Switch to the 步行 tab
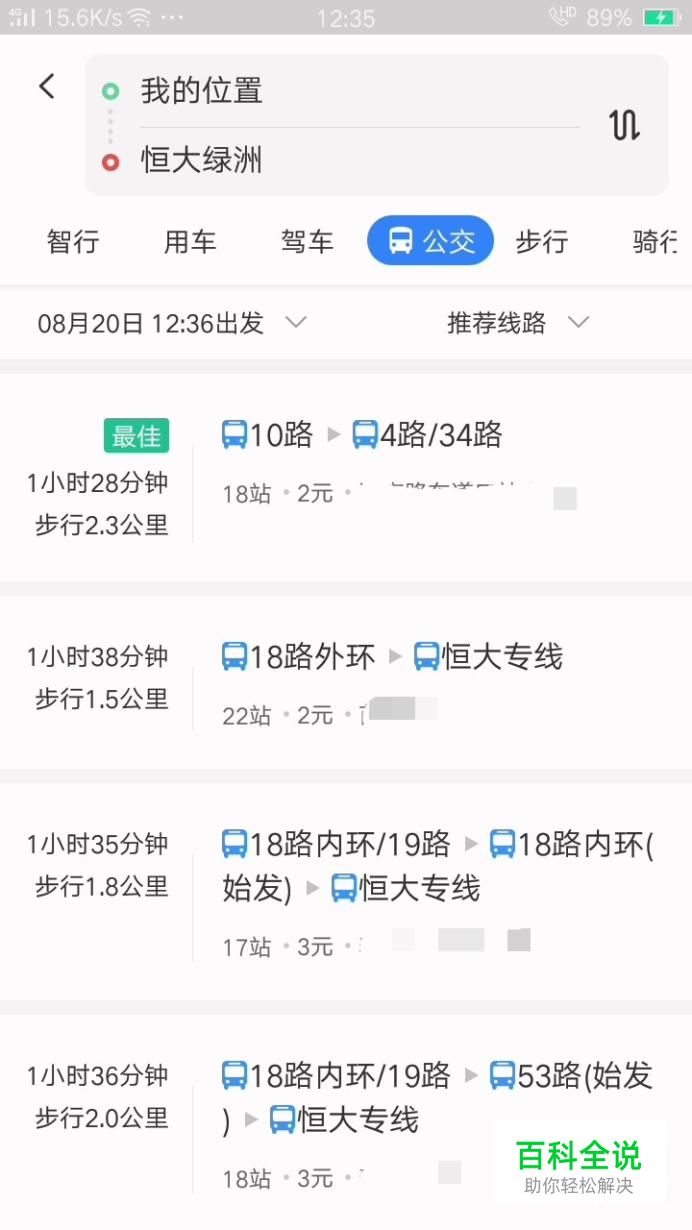This screenshot has height=1230, width=692. 541,241
